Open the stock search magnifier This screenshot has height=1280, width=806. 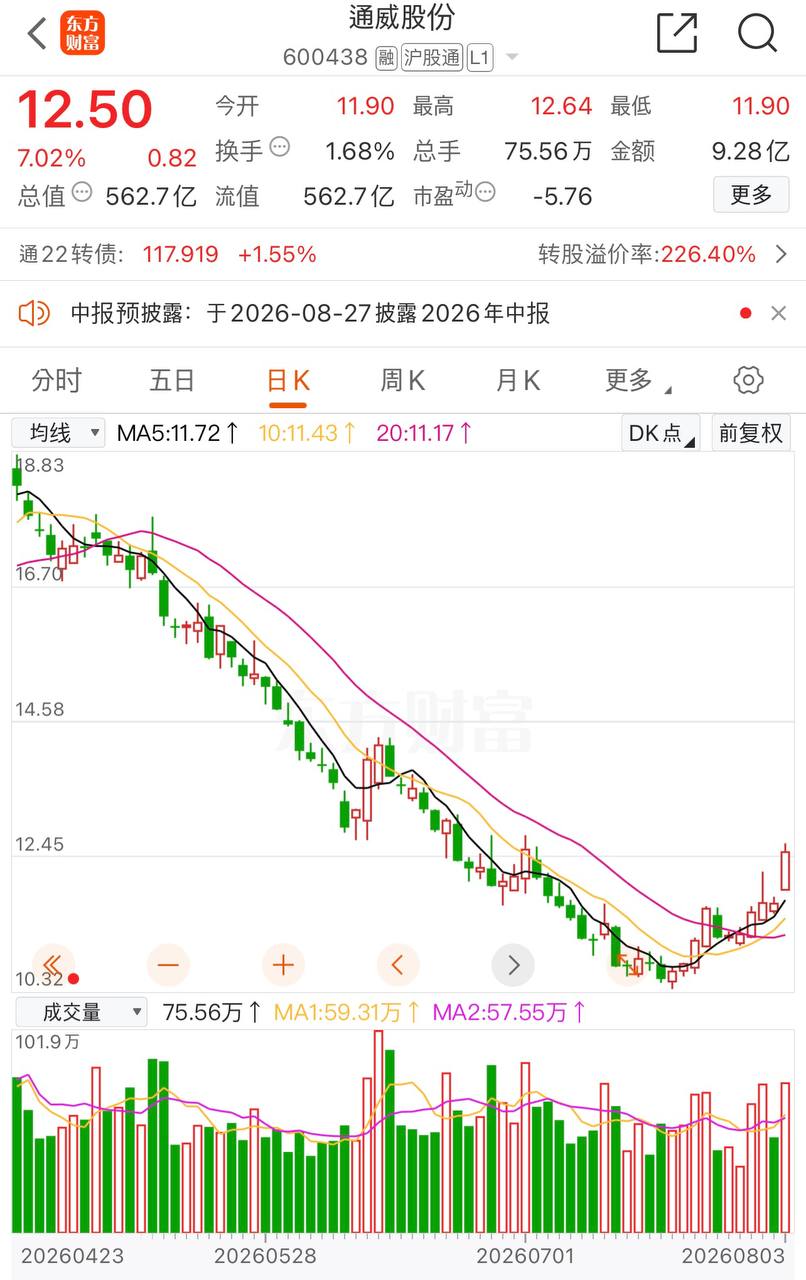[x=757, y=33]
